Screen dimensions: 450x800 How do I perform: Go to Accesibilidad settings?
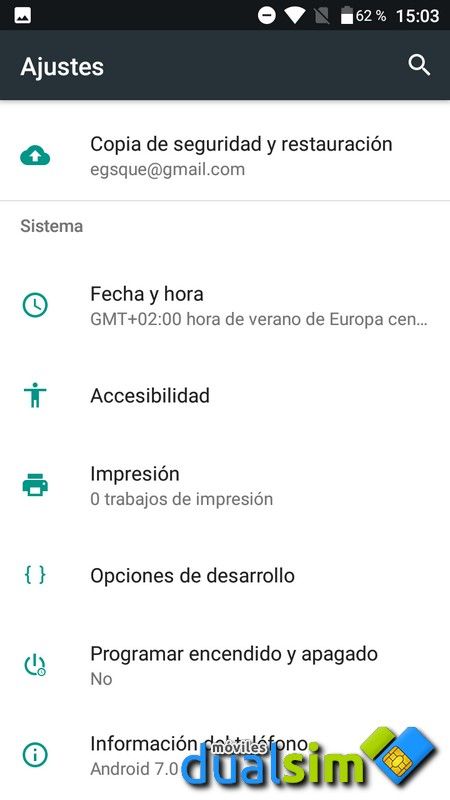225,395
